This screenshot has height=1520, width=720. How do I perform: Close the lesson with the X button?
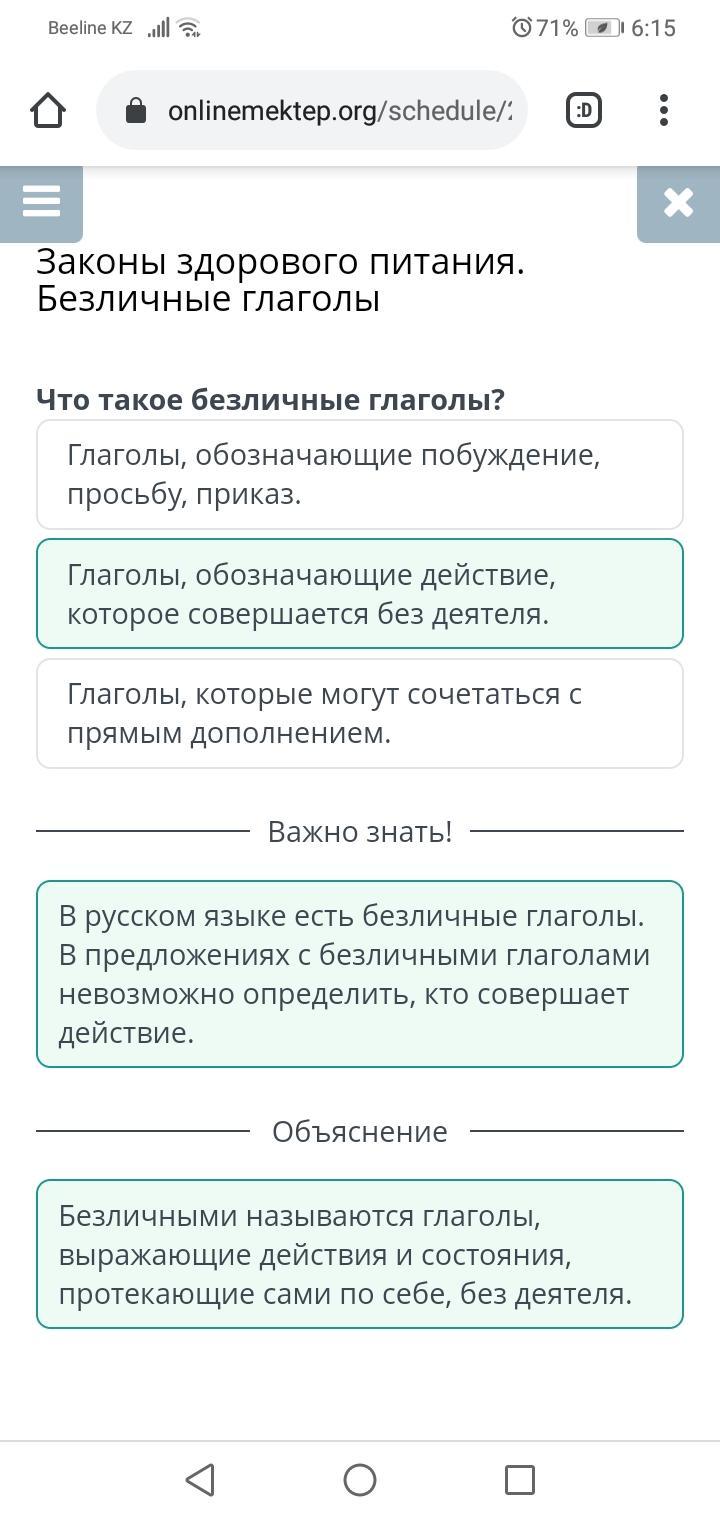(678, 203)
